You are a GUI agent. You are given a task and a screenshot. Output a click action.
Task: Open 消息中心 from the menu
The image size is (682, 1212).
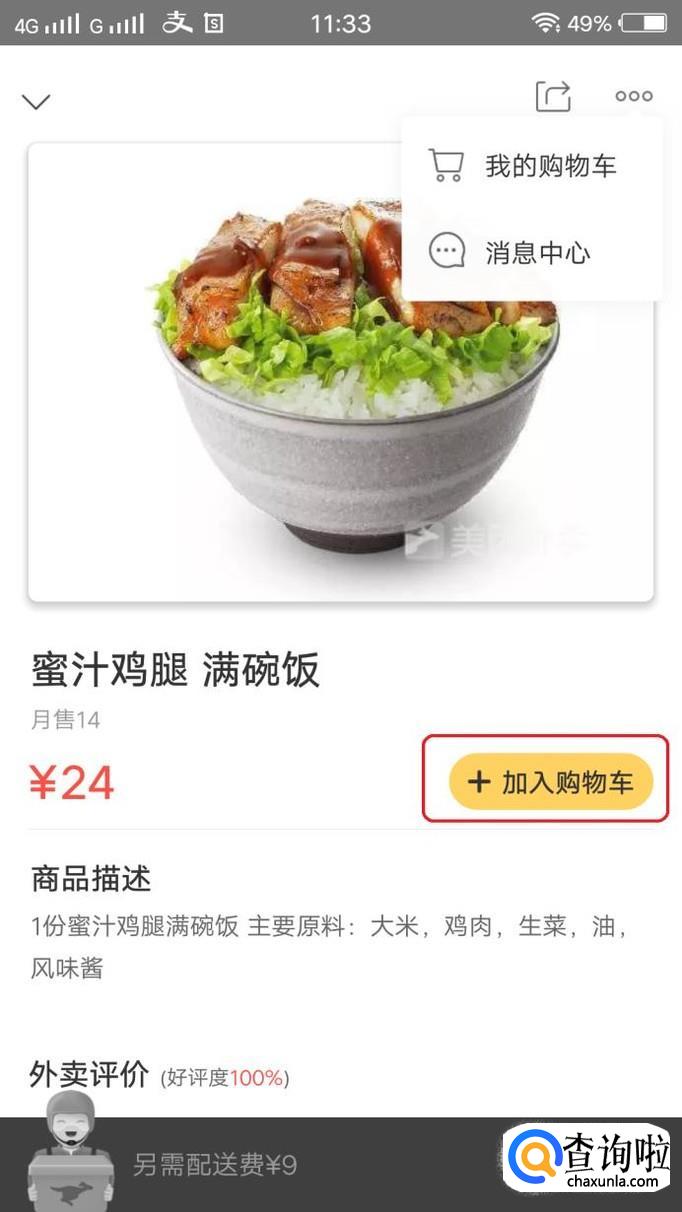[531, 252]
